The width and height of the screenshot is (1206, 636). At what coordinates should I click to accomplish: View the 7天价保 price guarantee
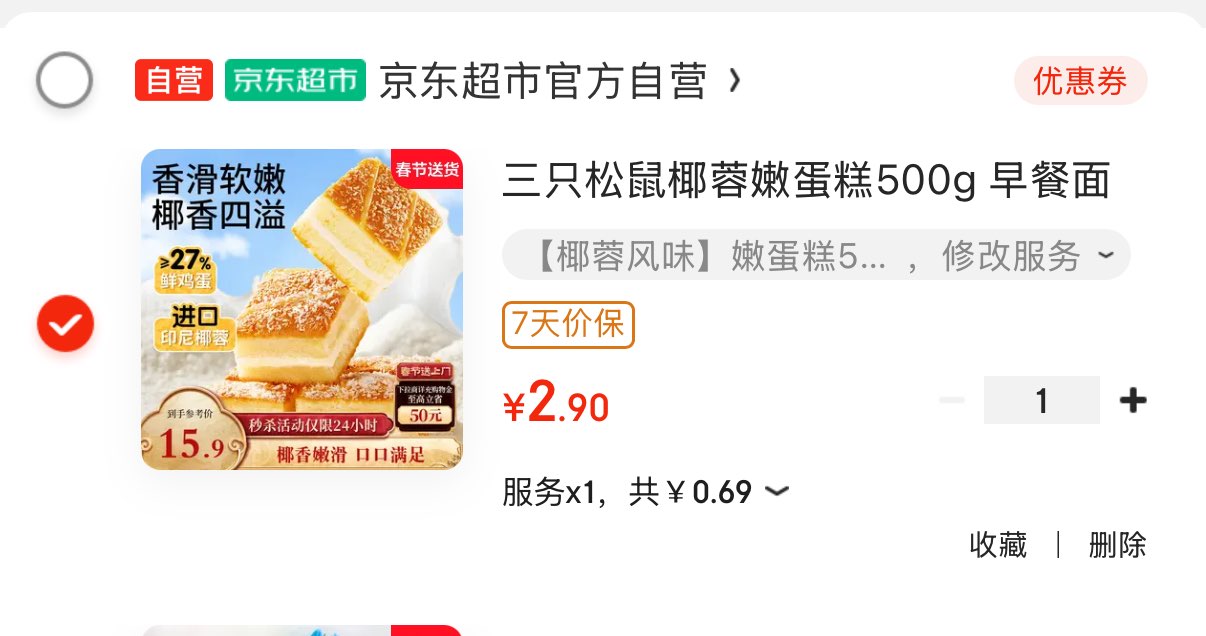[x=568, y=324]
